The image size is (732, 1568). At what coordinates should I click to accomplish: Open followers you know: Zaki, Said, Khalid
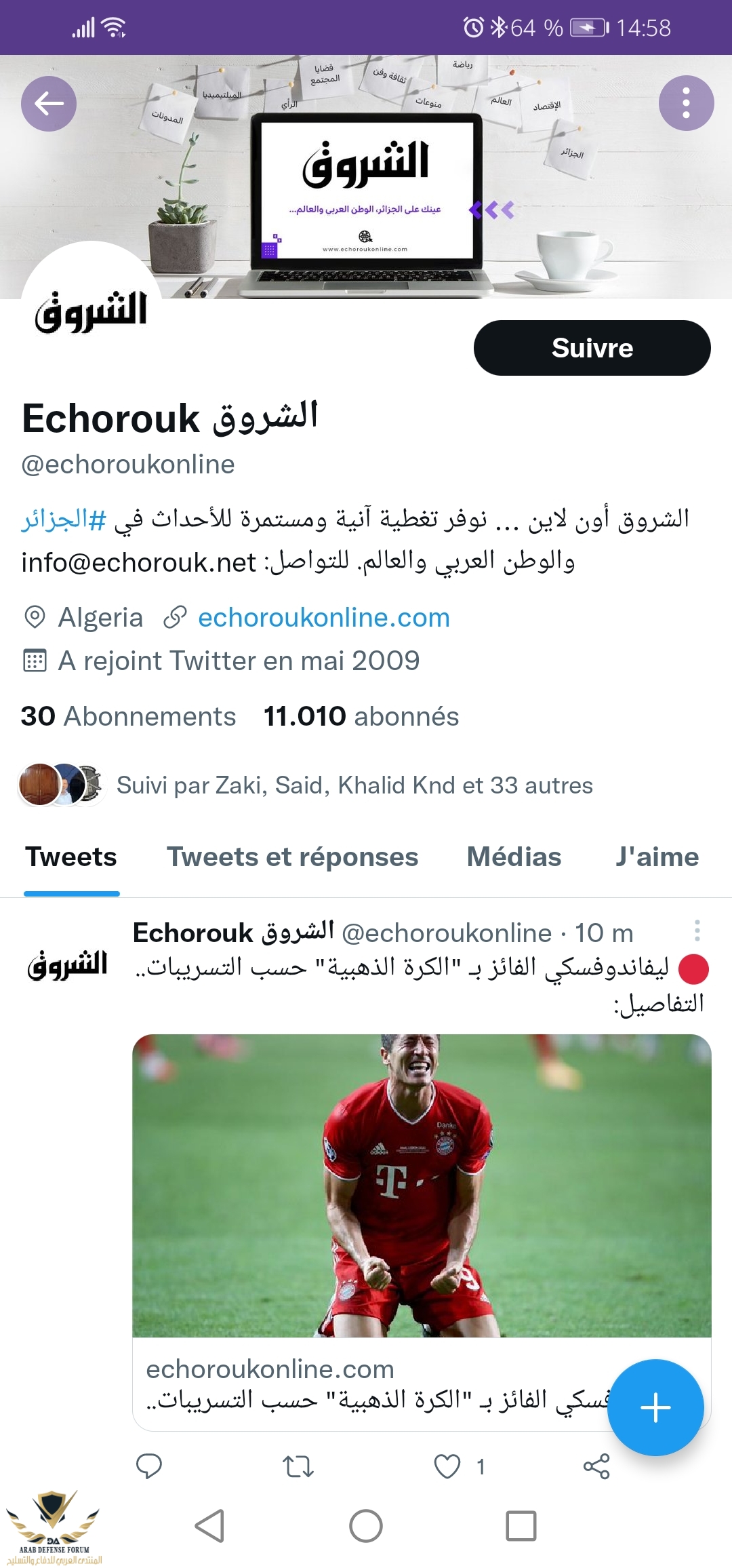point(354,785)
